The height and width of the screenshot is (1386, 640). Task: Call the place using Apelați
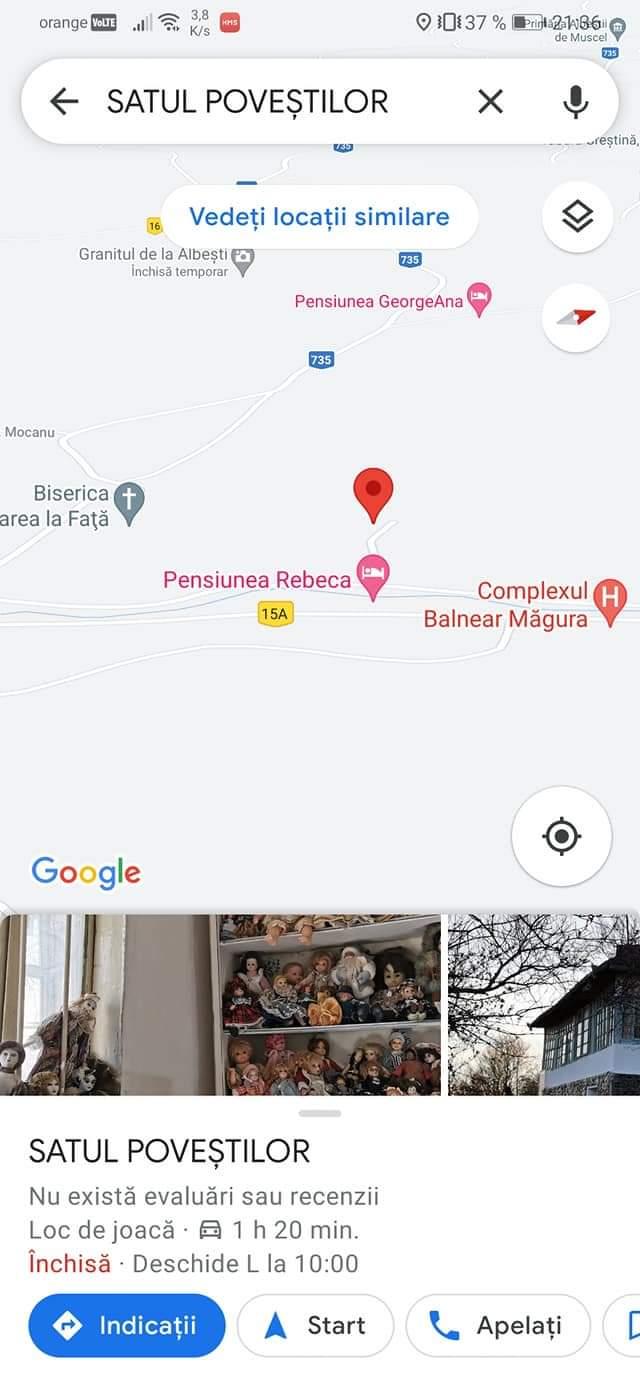498,1325
